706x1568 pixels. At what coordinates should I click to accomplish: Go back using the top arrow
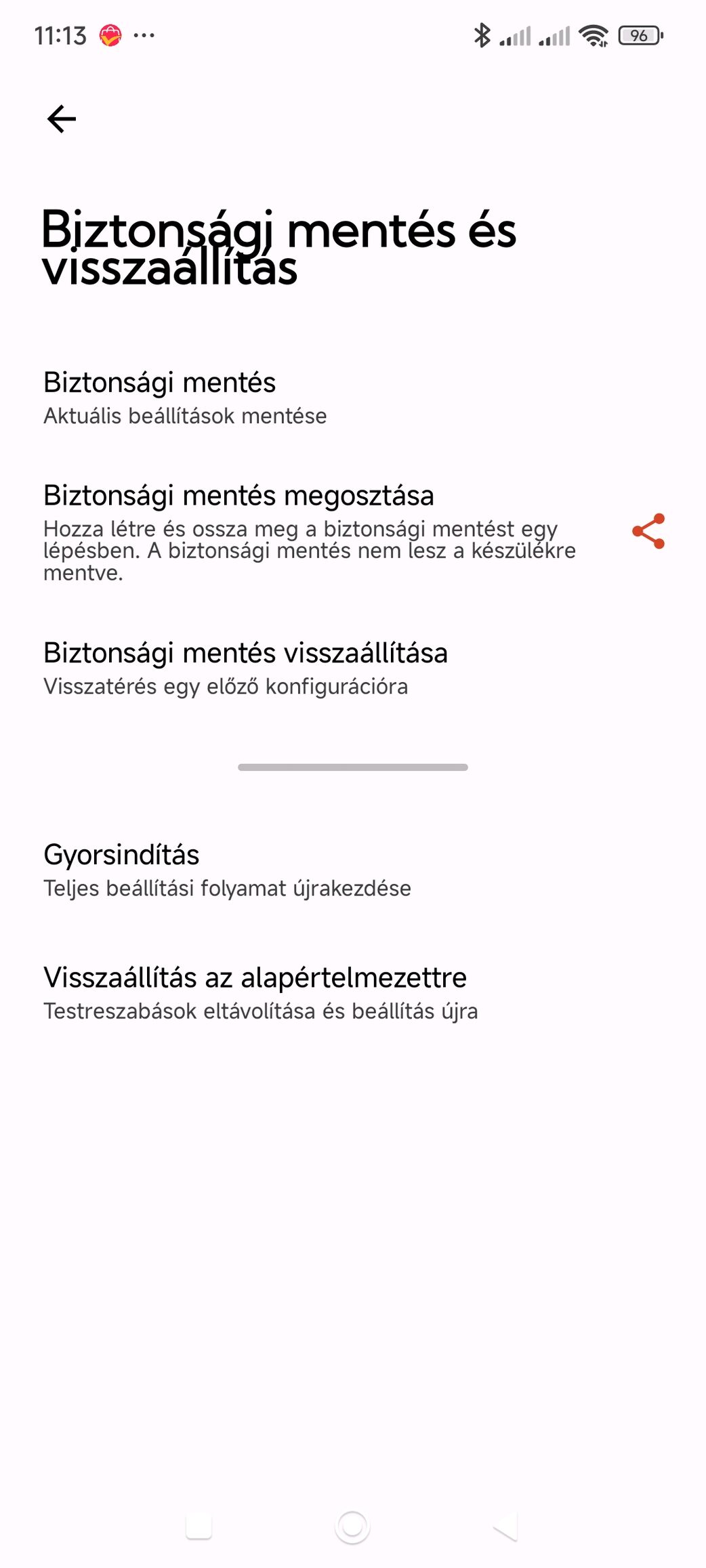click(62, 119)
